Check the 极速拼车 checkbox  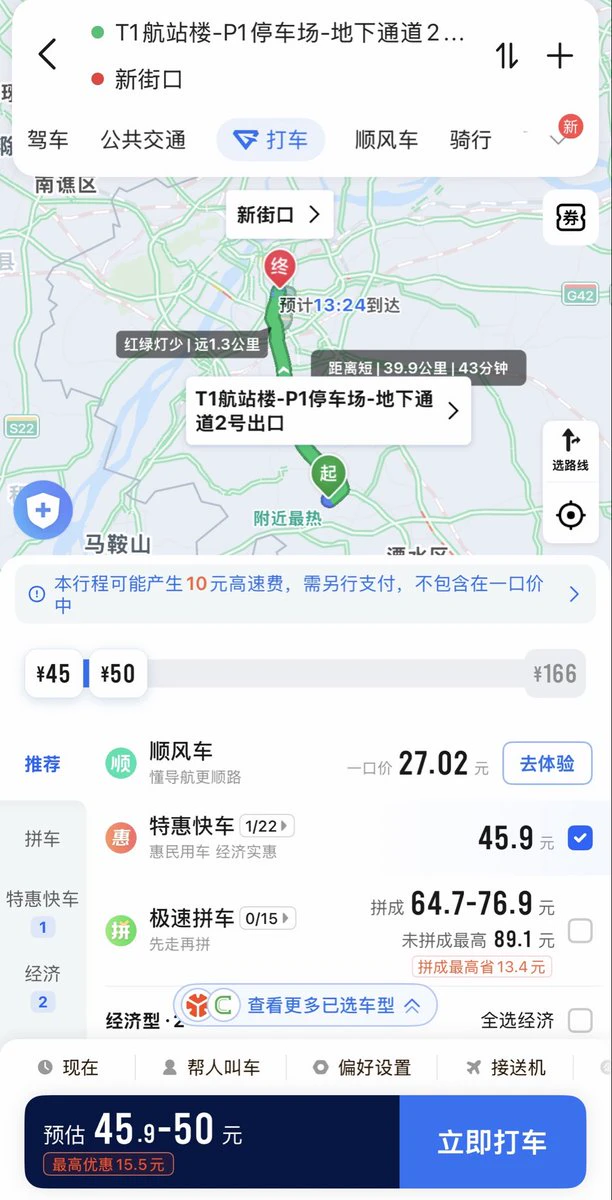coord(580,931)
